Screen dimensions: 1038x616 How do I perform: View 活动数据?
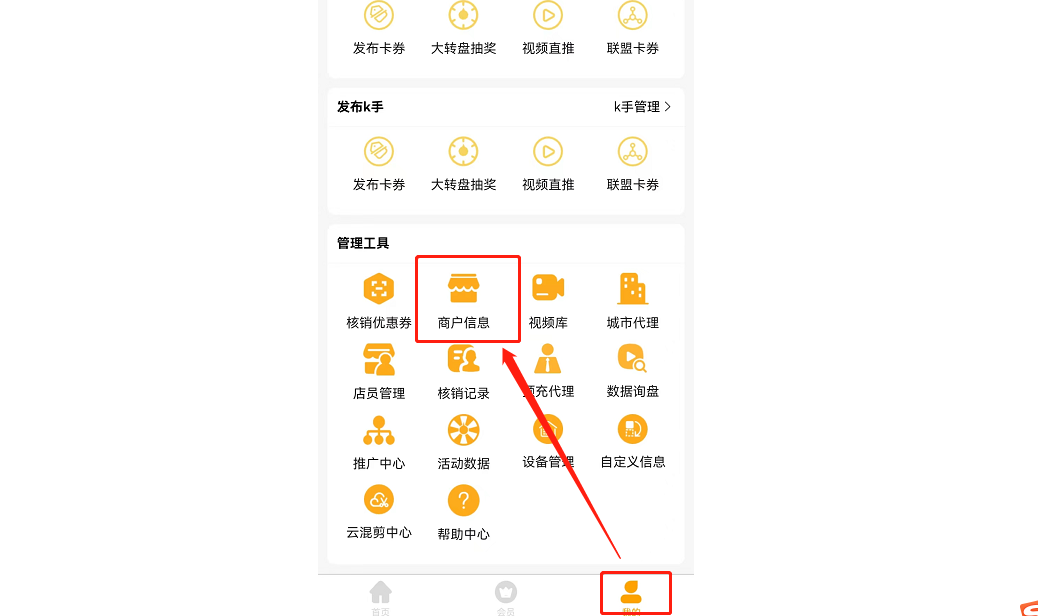(x=463, y=442)
